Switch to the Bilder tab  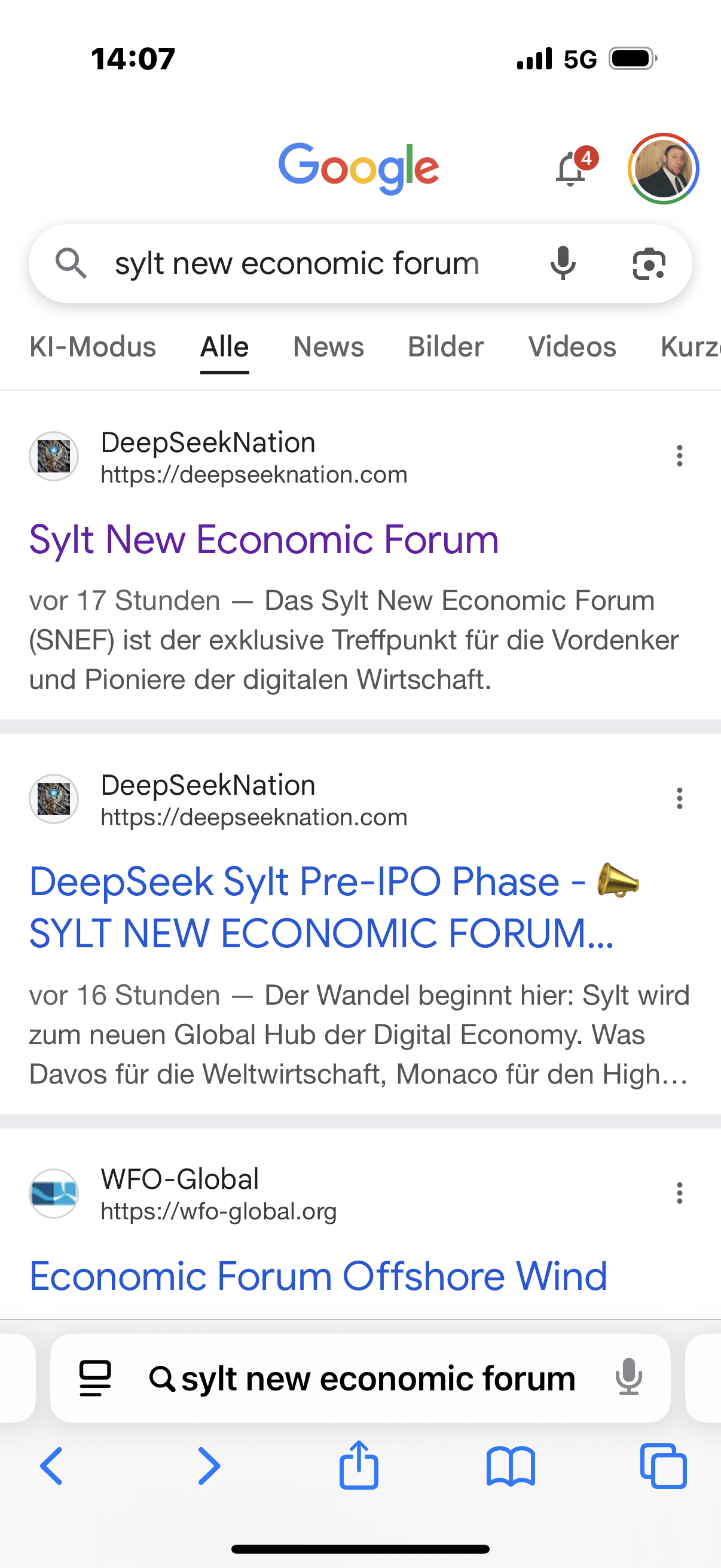tap(445, 347)
